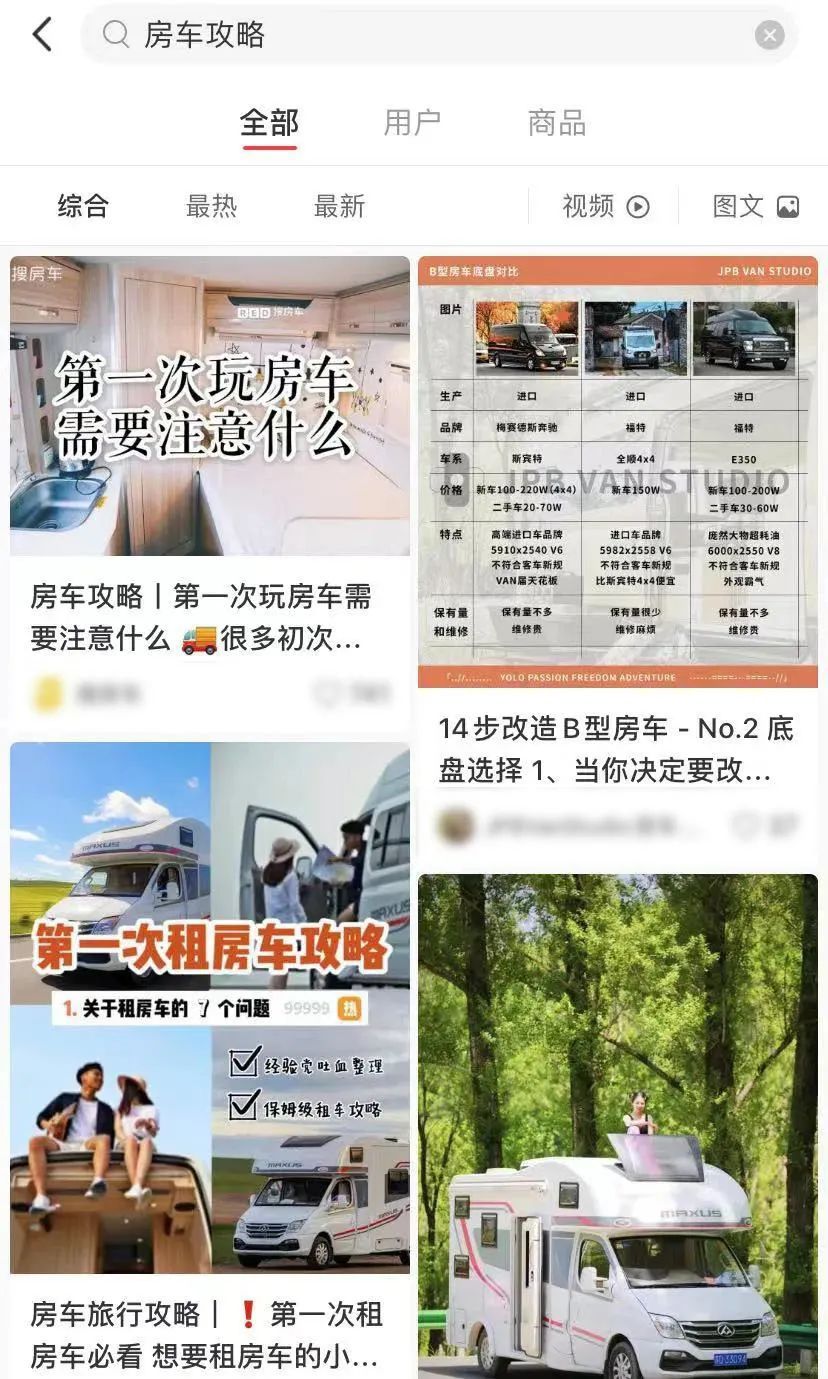Image resolution: width=828 pixels, height=1379 pixels.
Task: Like the 第一次玩房车 post
Action: pyautogui.click(x=327, y=693)
